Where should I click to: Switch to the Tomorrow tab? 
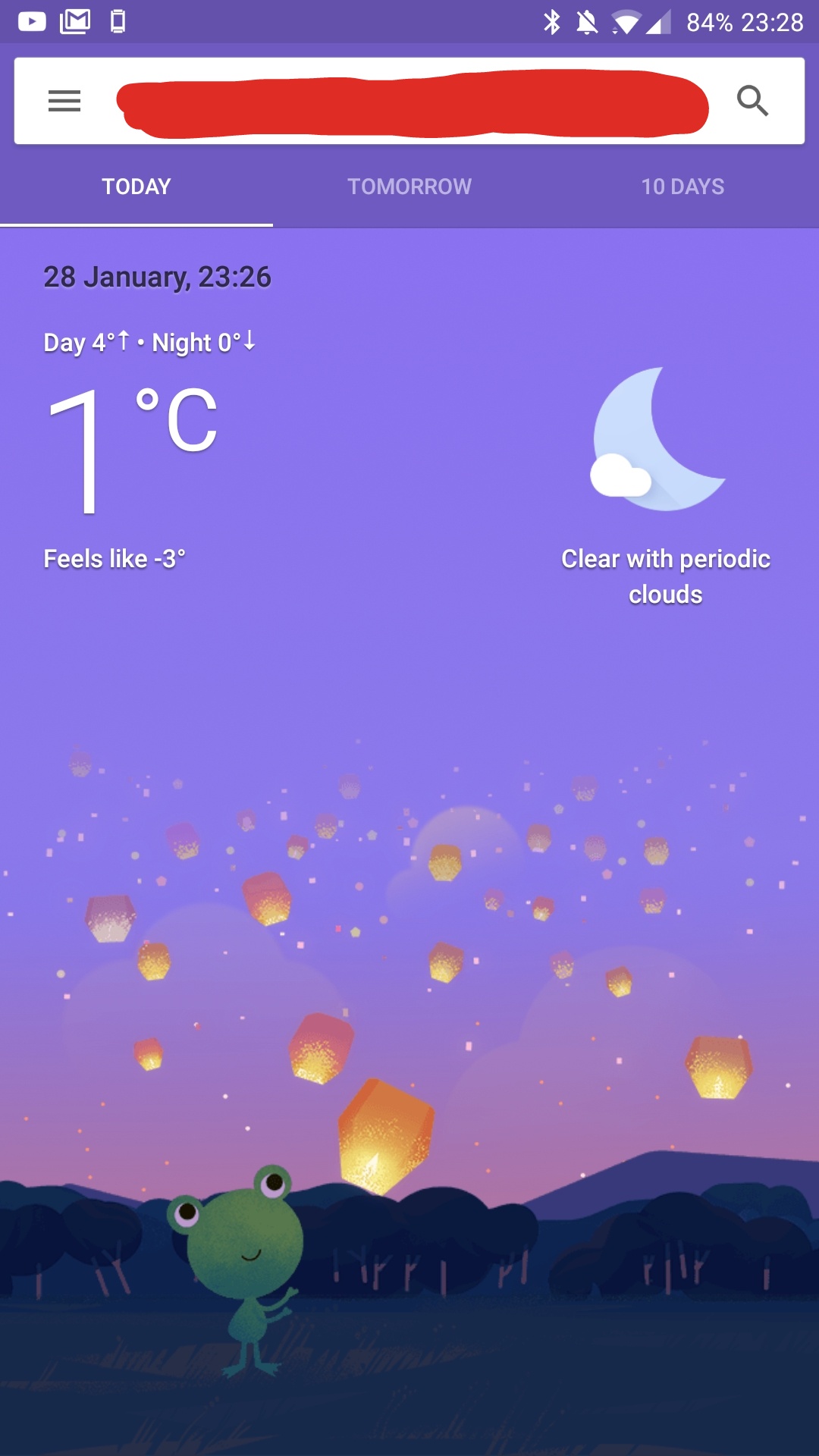point(409,187)
